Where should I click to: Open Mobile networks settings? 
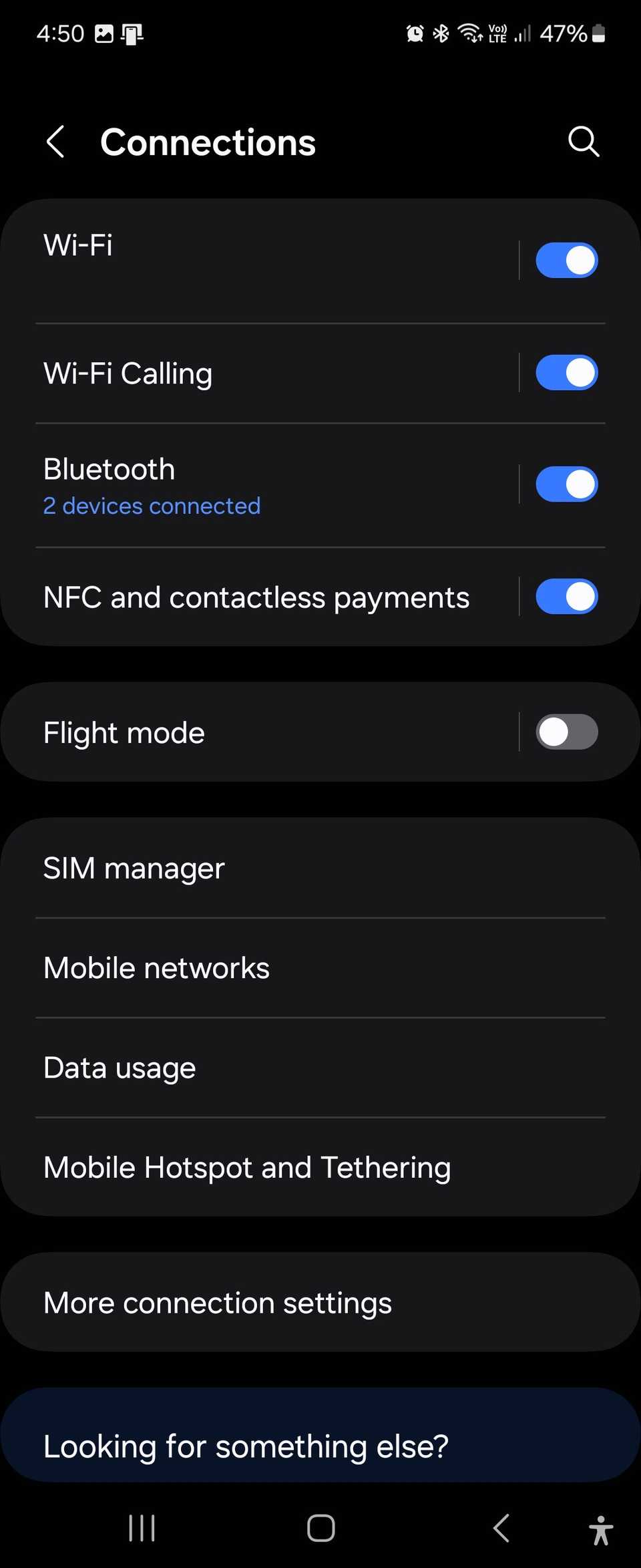[x=320, y=968]
